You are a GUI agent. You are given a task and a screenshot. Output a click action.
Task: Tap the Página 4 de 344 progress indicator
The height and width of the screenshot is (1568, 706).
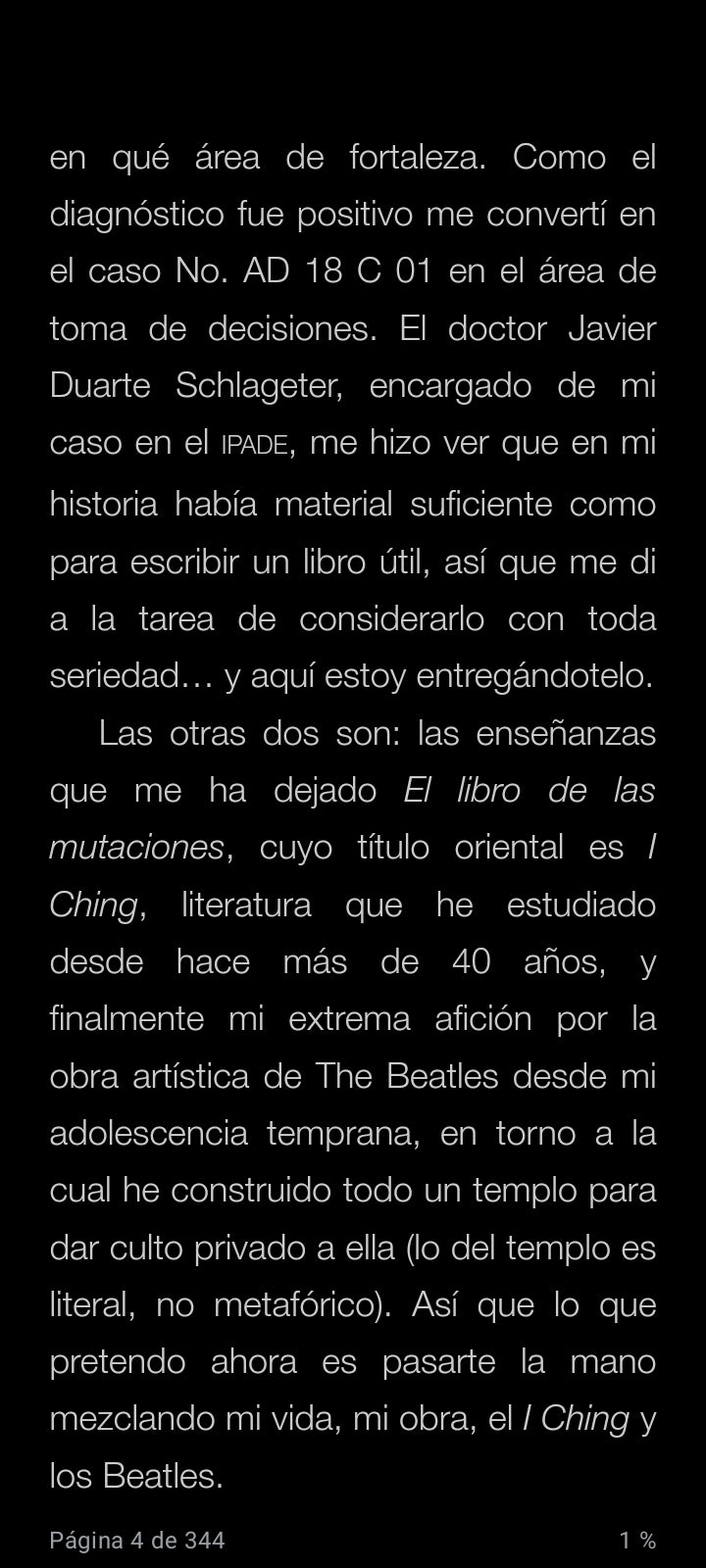[x=137, y=1540]
